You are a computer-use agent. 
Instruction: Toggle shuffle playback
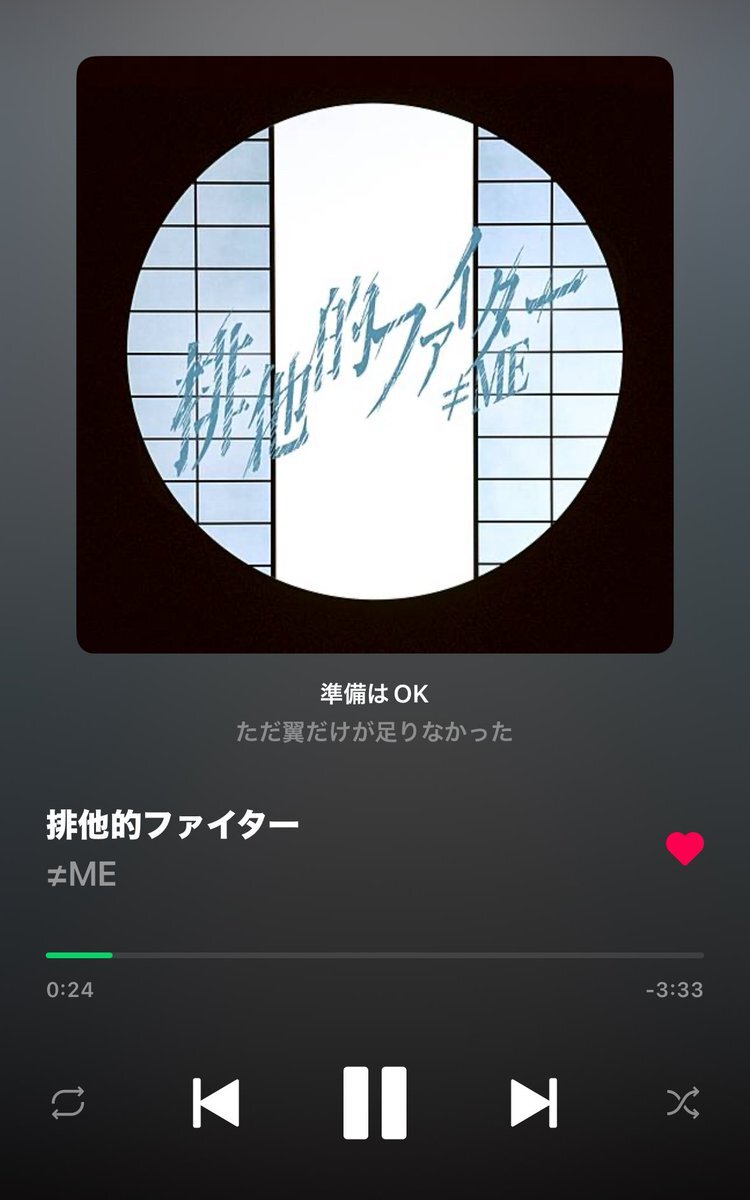pos(683,1103)
